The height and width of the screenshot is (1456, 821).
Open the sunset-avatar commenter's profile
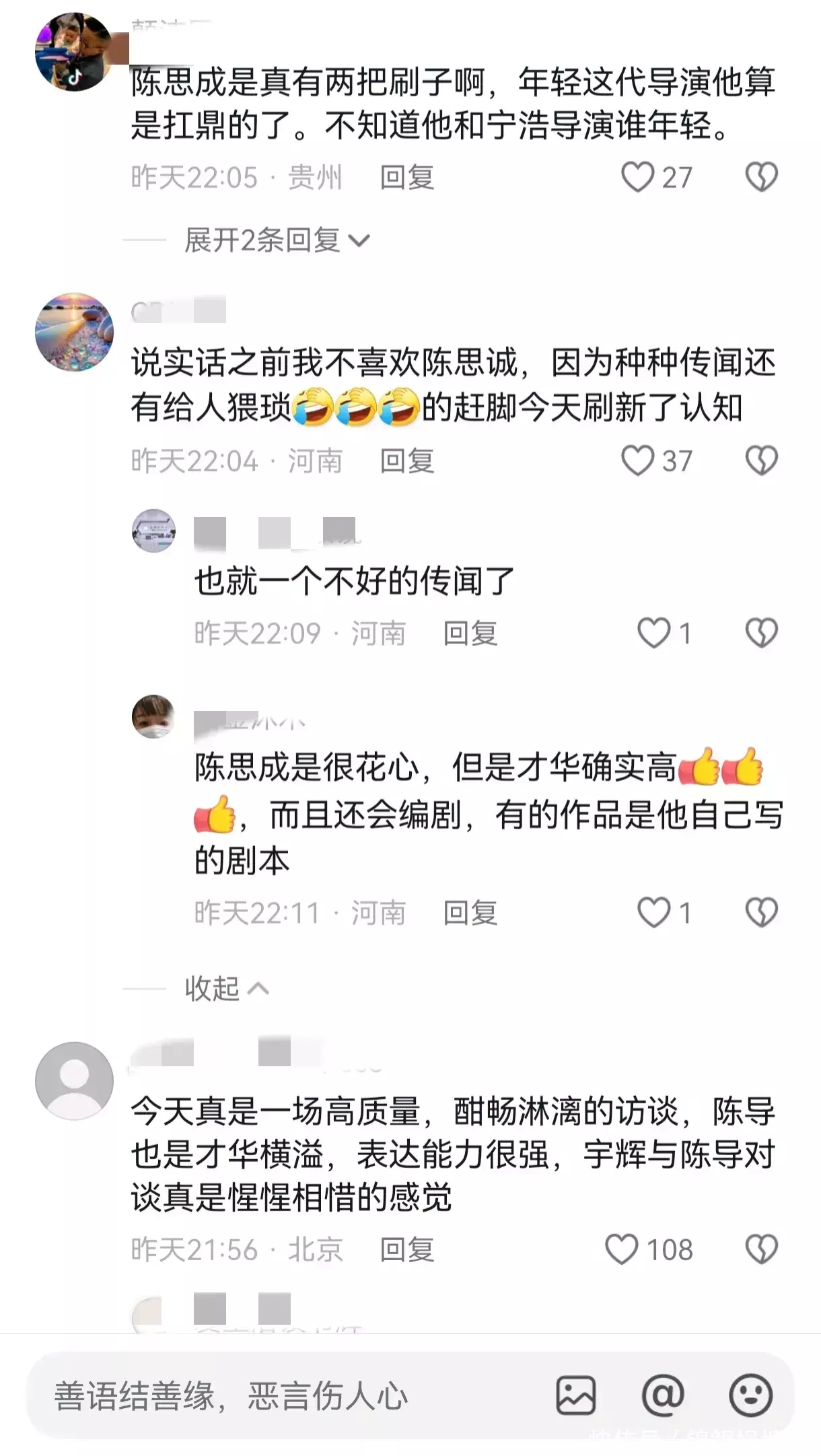(74, 332)
